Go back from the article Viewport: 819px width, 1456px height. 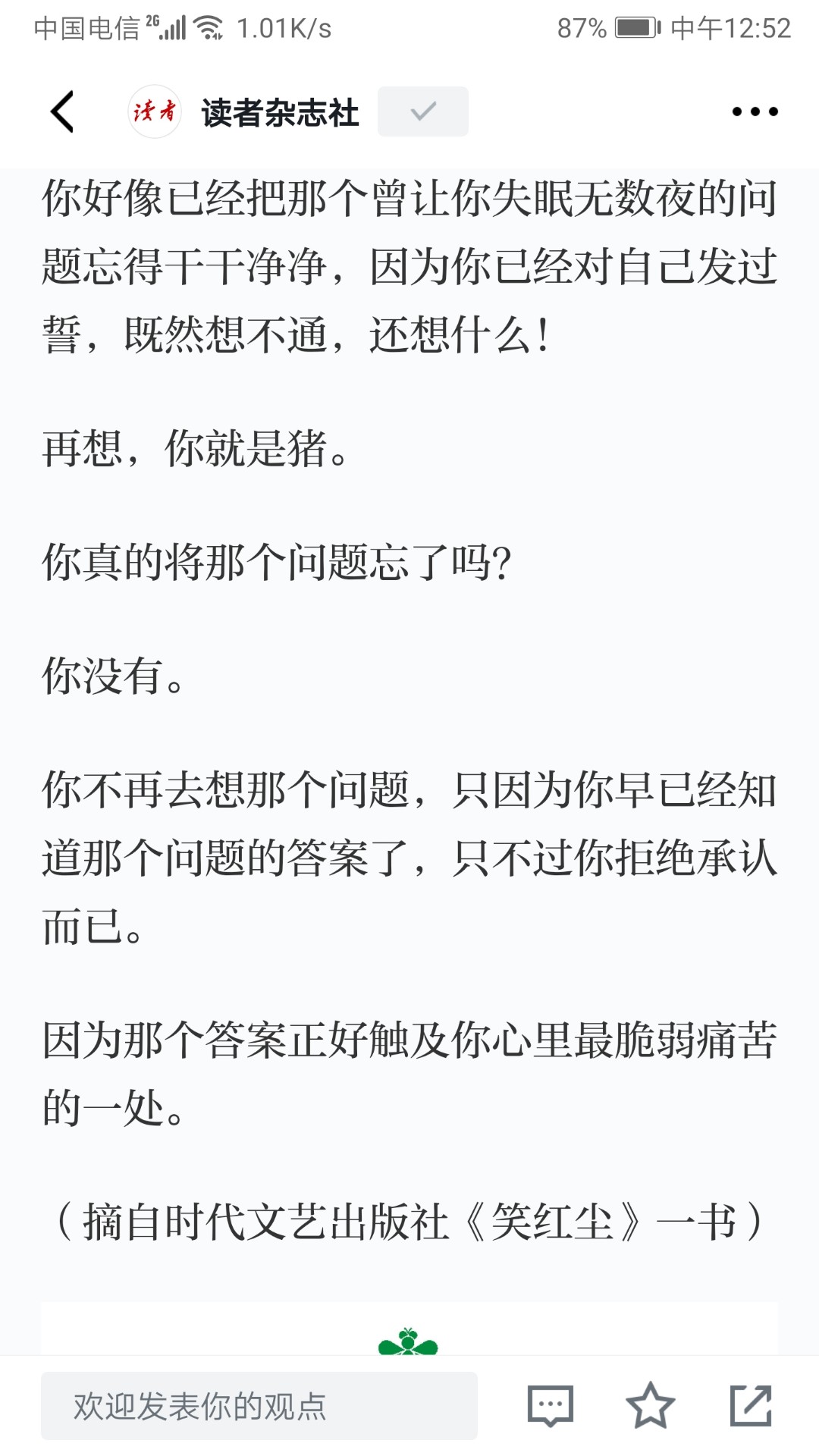[62, 111]
